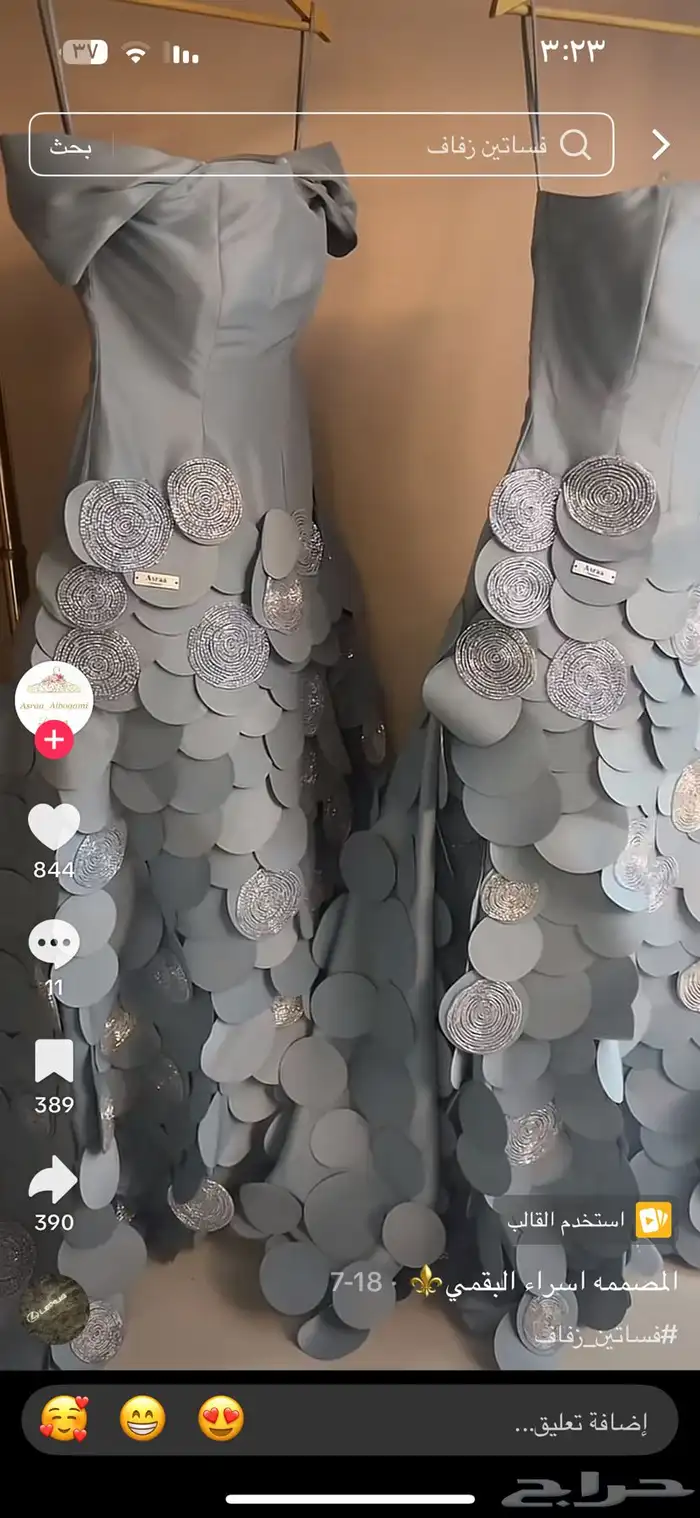Image resolution: width=700 pixels, height=1518 pixels.
Task: Tap استخدم القالب to use the template
Action: [x=590, y=1220]
